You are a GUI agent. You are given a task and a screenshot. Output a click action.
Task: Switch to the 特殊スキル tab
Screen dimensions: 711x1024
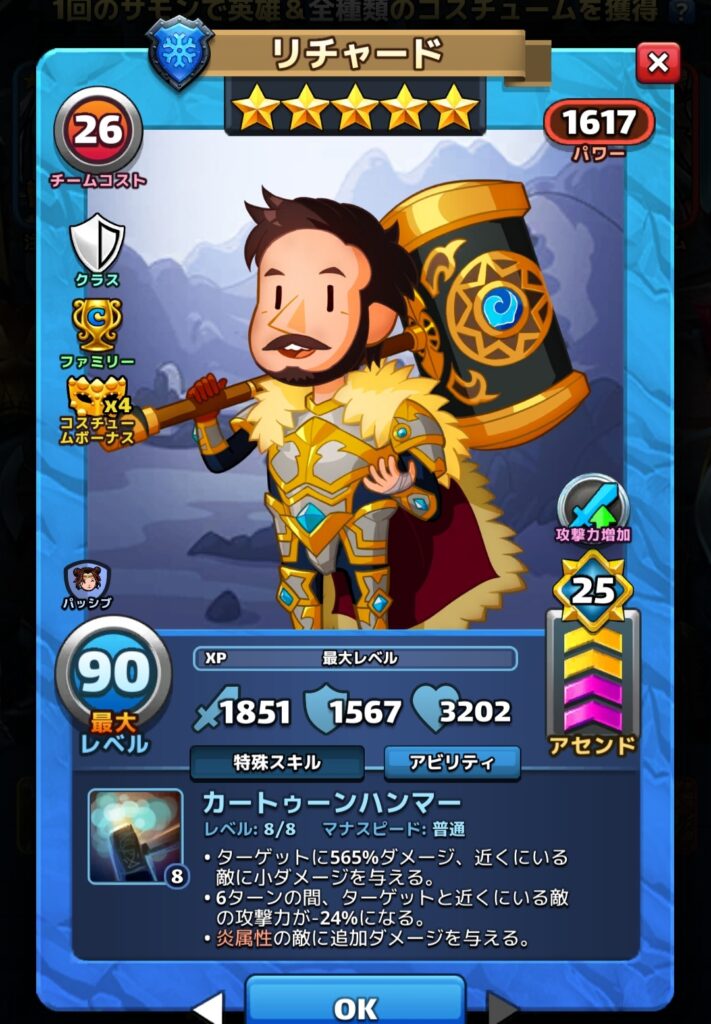(x=277, y=763)
